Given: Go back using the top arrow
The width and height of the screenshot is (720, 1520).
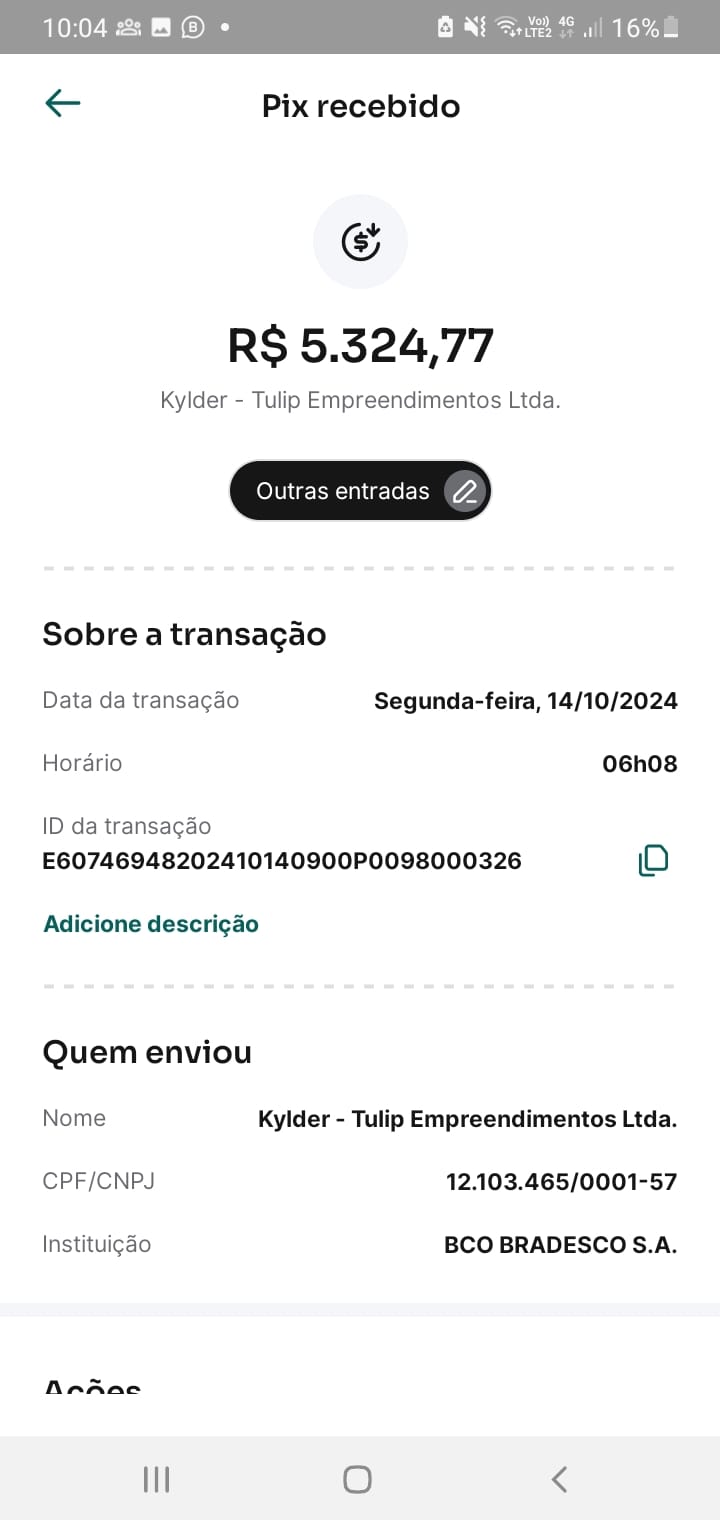Looking at the screenshot, I should pyautogui.click(x=62, y=103).
